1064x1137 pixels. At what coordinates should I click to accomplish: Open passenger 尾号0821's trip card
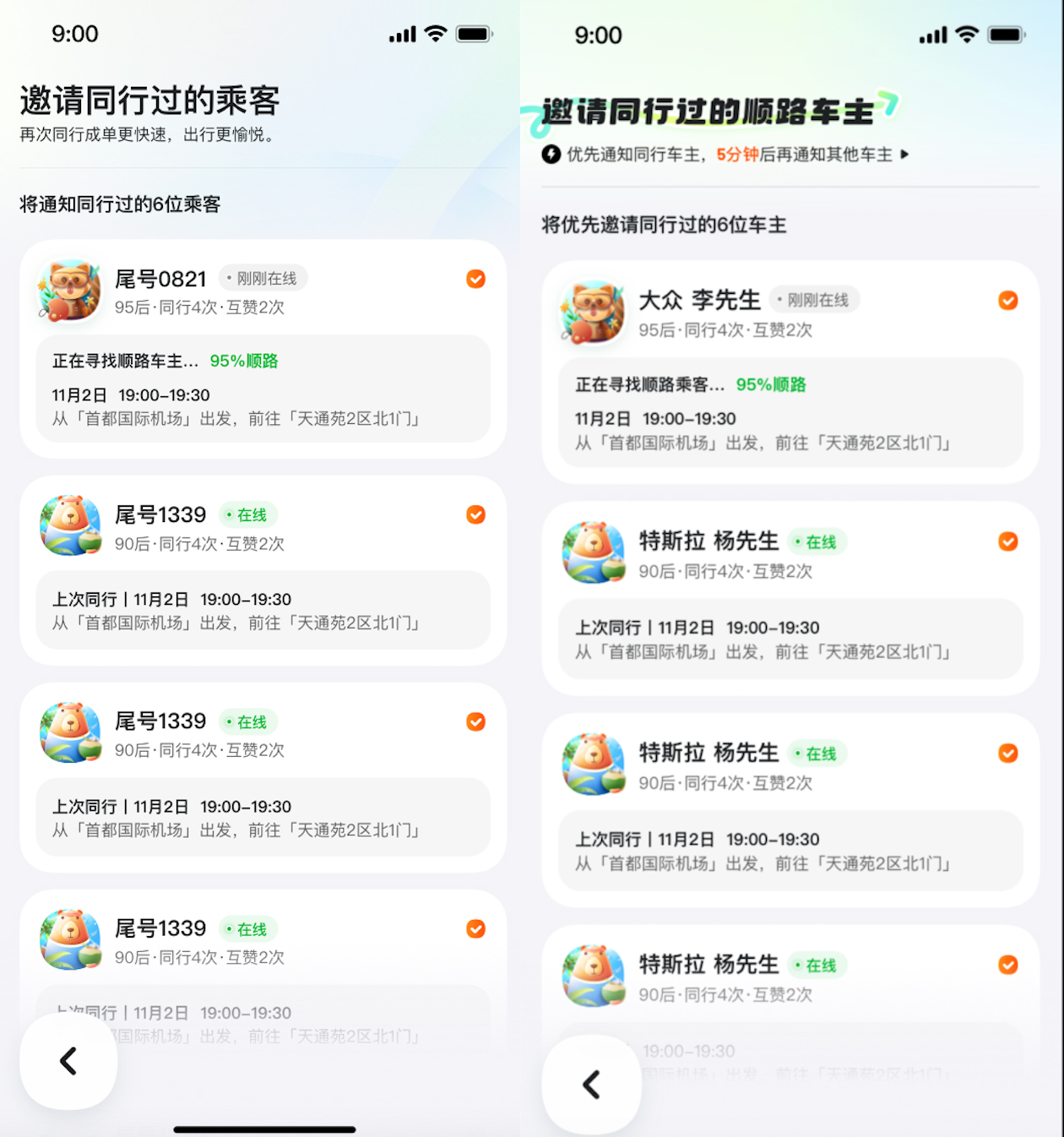(263, 389)
